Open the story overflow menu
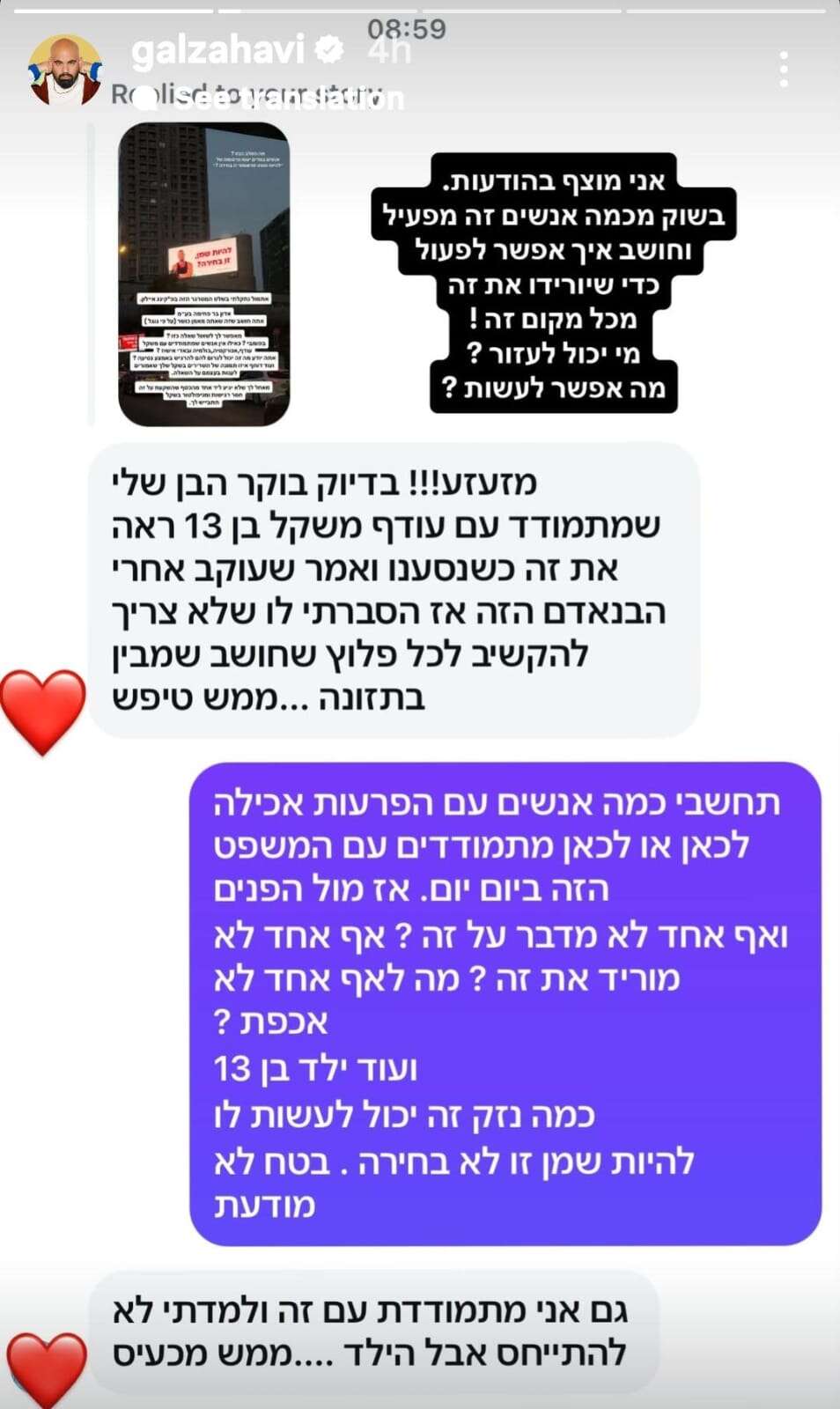The height and width of the screenshot is (1409, 840). tap(783, 69)
